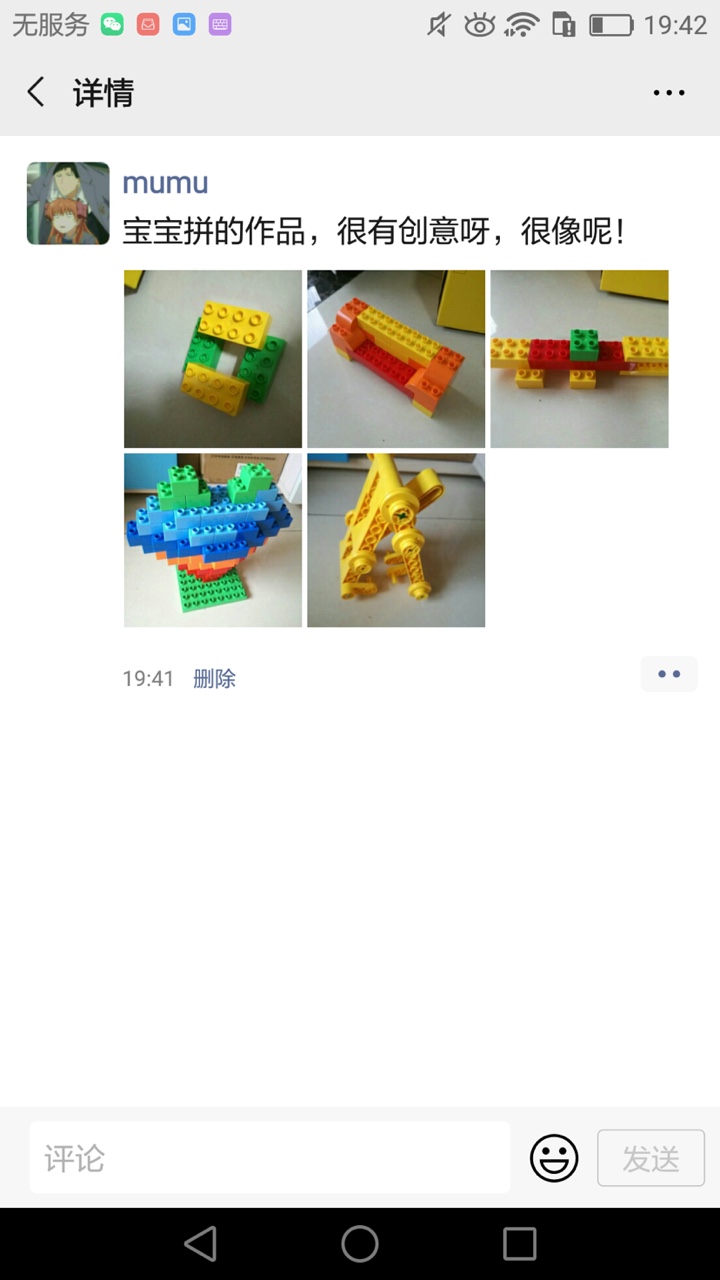View the red and yellow plane block photo
Image resolution: width=720 pixels, height=1280 pixels.
[x=579, y=359]
